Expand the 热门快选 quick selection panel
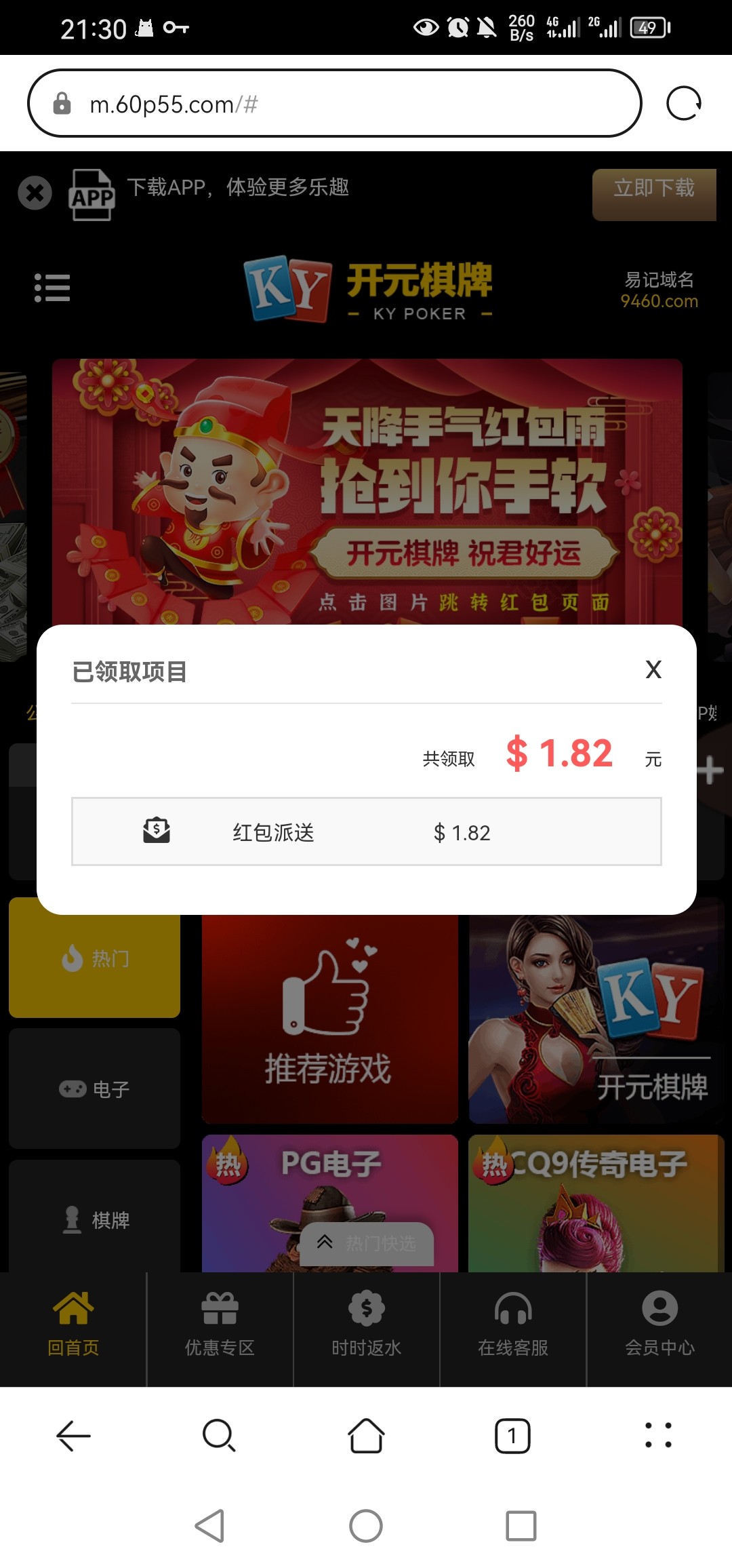The image size is (732, 1568). [365, 1245]
